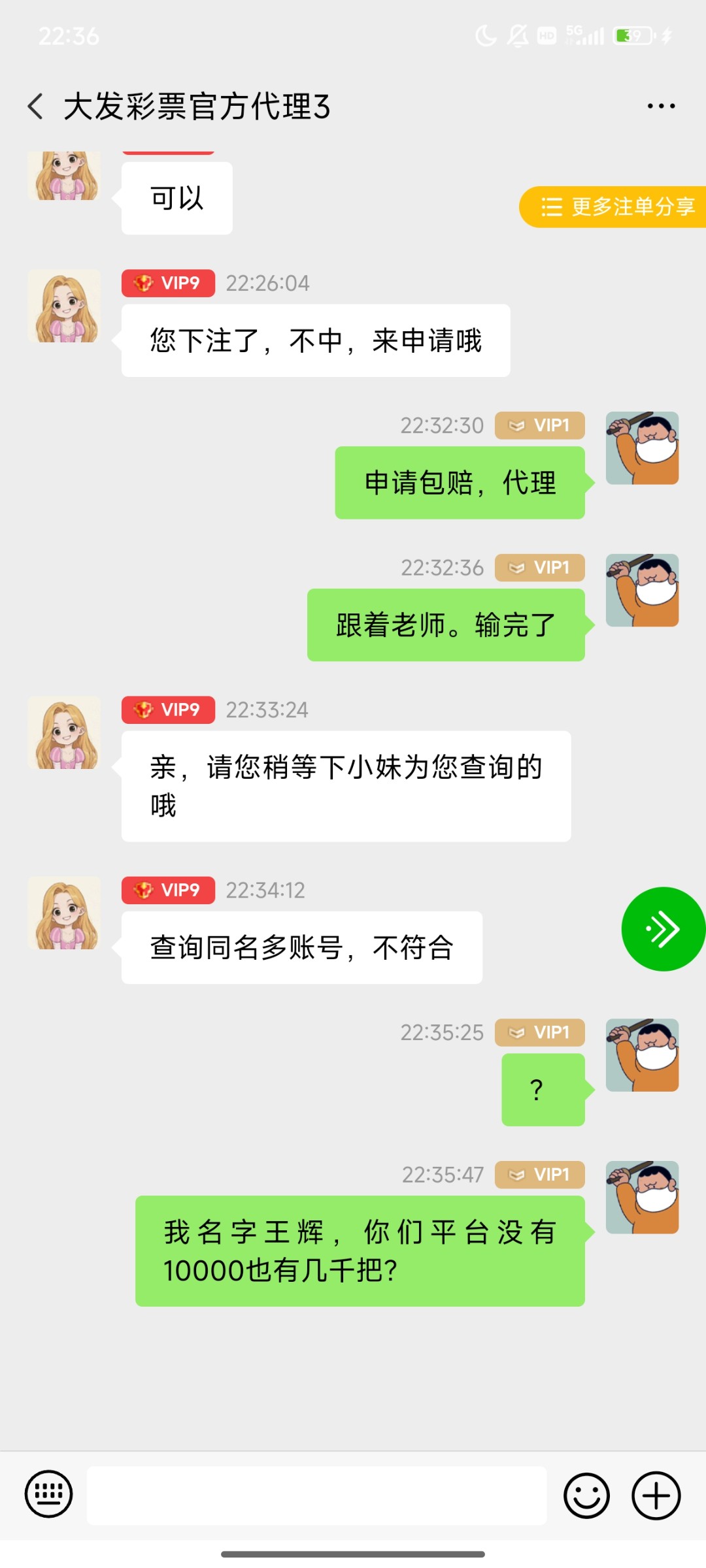
Task: Tap my avatar beside 申请包赔 message
Action: (x=642, y=448)
